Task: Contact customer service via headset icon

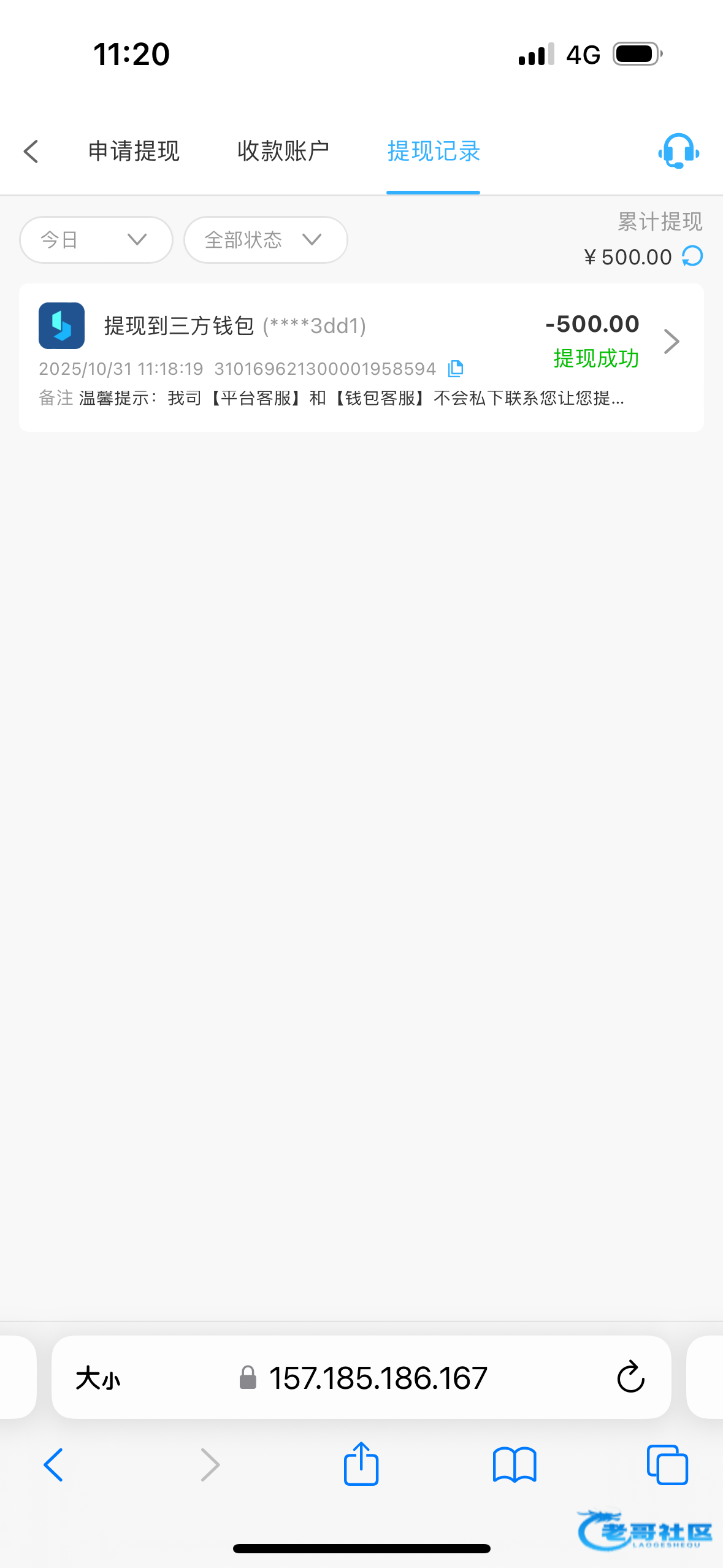Action: point(678,152)
